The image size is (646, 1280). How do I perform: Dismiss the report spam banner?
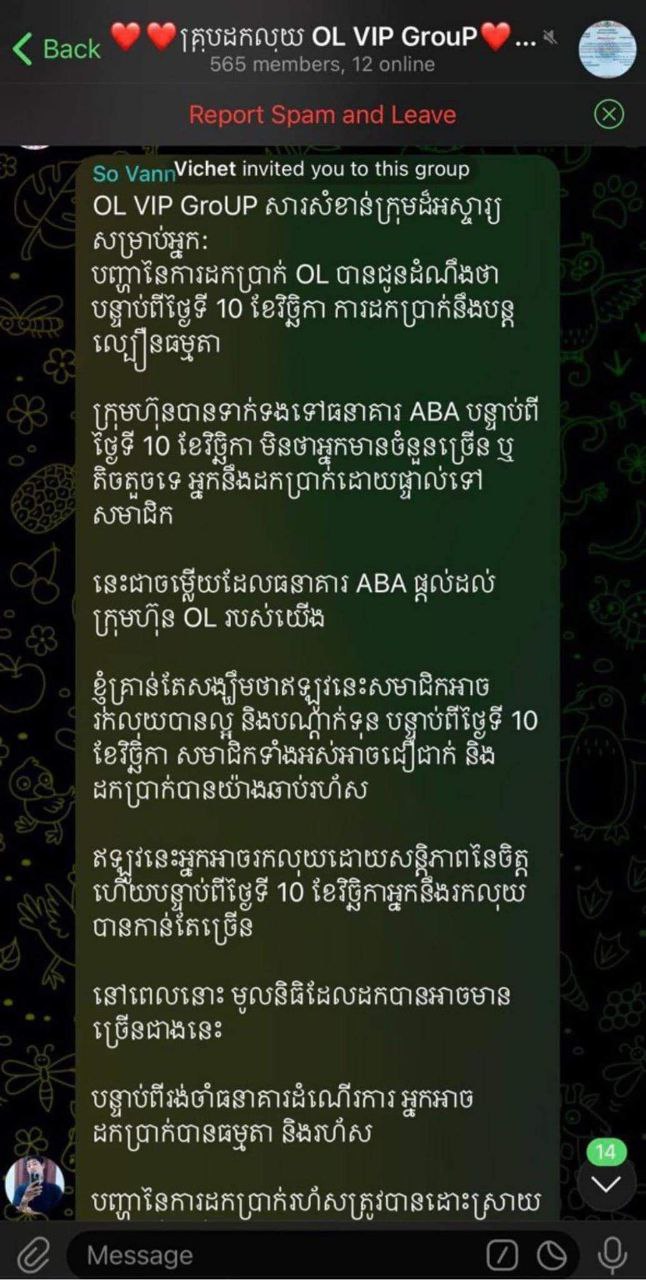pos(609,114)
